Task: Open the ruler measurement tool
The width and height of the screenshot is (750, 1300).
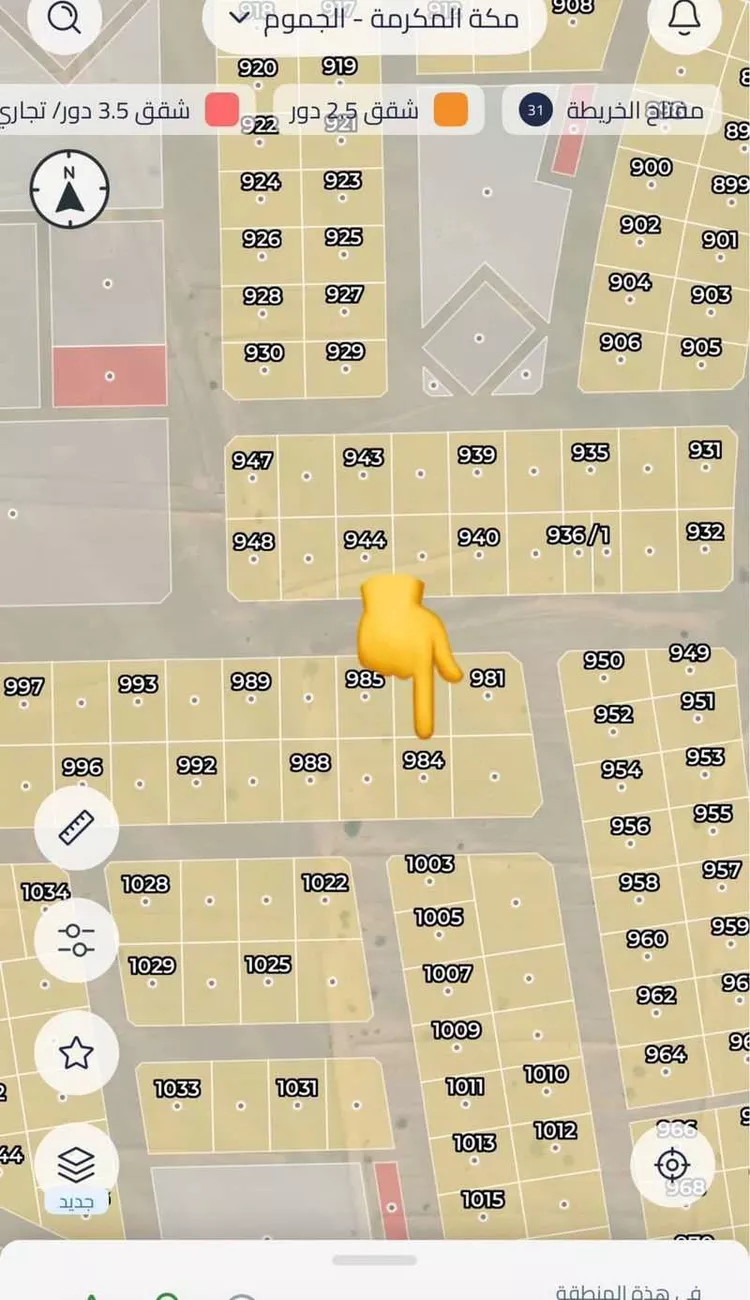Action: (x=76, y=827)
